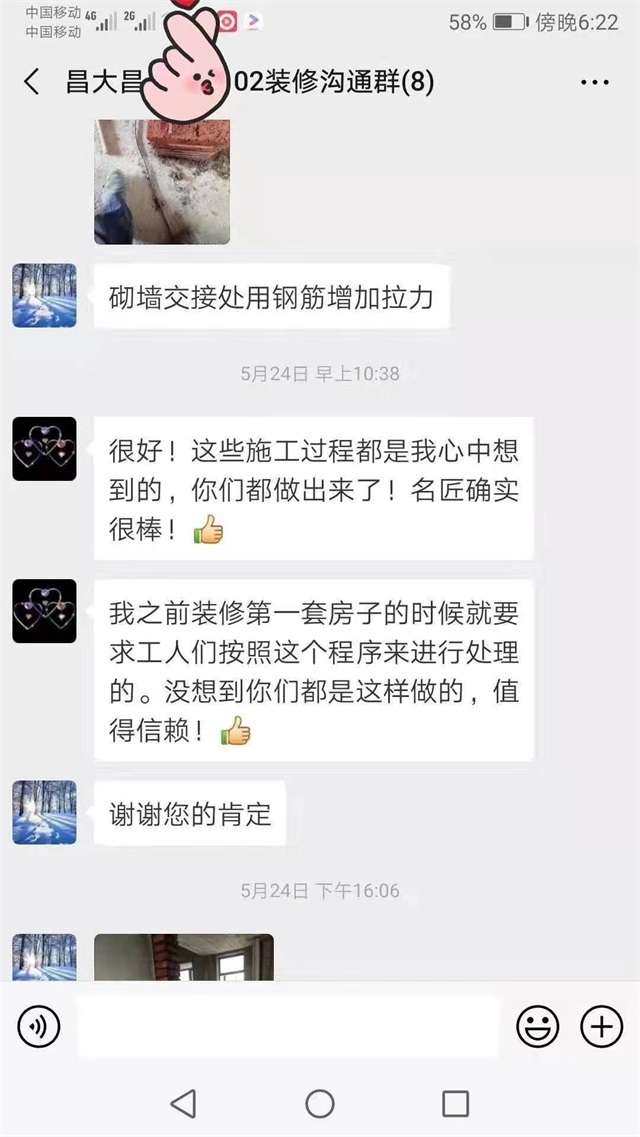This screenshot has width=640, height=1137.
Task: Open snowy avatar beside 谢谢您的肯定
Action: tap(45, 813)
